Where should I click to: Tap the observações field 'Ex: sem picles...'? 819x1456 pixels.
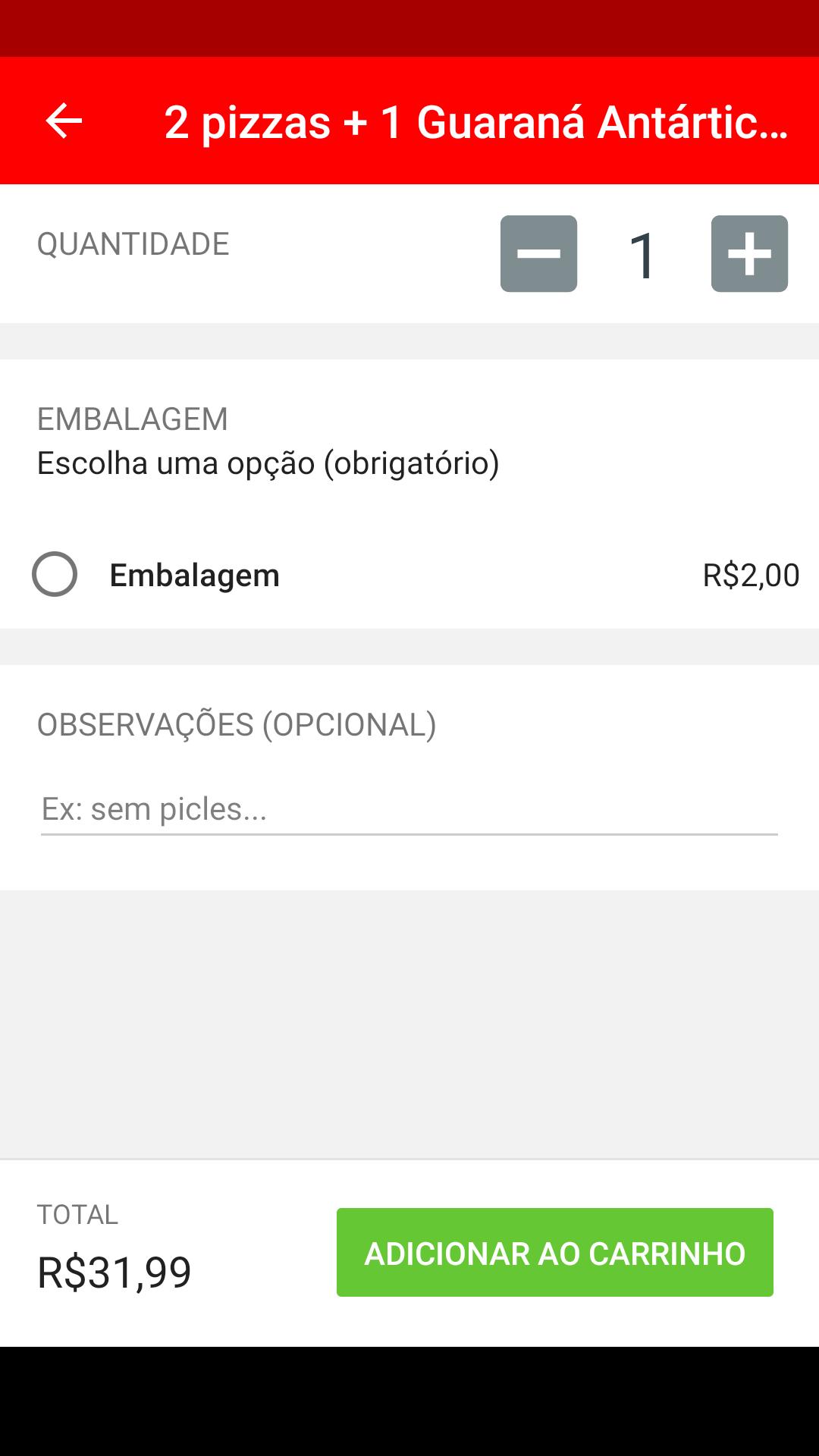coord(409,810)
